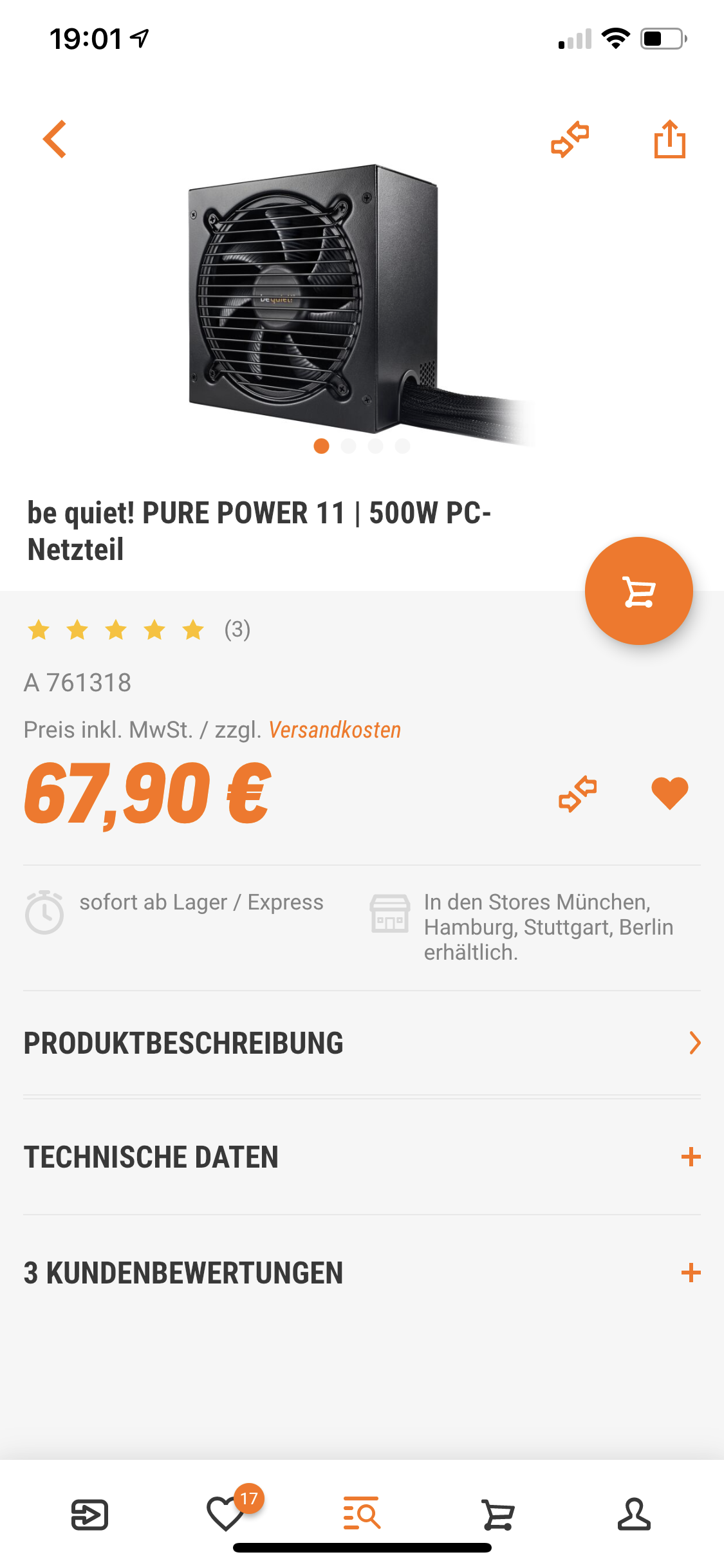This screenshot has height=1568, width=724.
Task: Open the Versandkosten link
Action: pos(335,730)
